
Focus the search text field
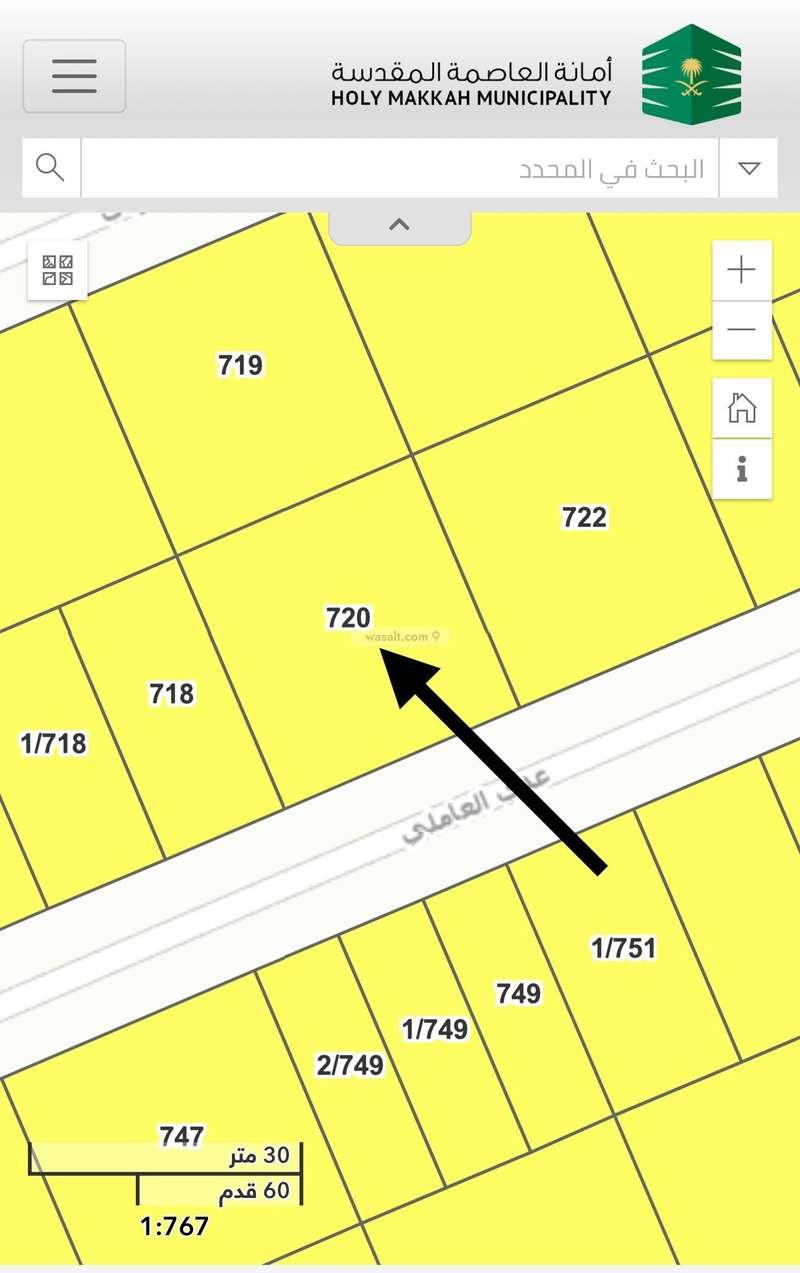400,168
